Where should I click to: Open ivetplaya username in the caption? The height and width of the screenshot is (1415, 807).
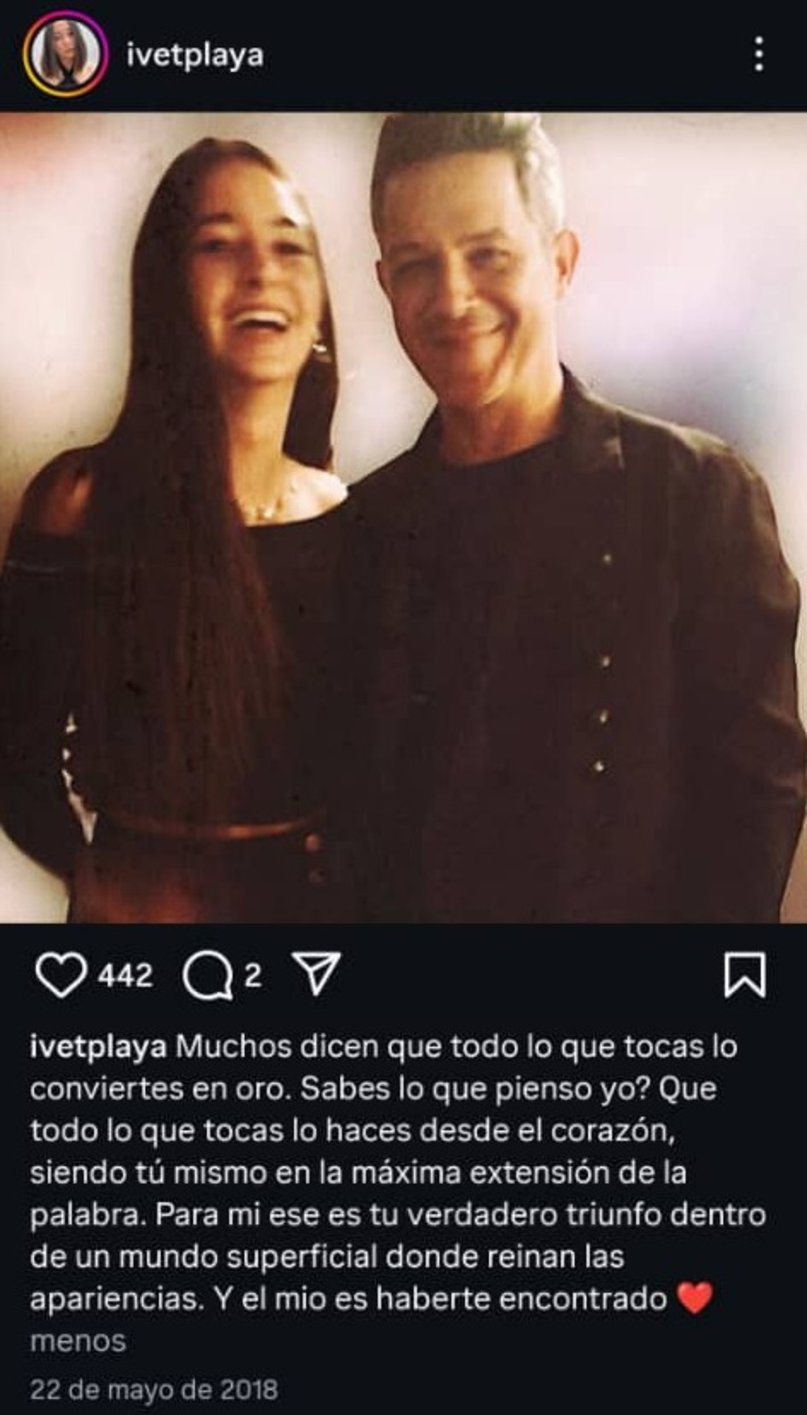[98, 1047]
